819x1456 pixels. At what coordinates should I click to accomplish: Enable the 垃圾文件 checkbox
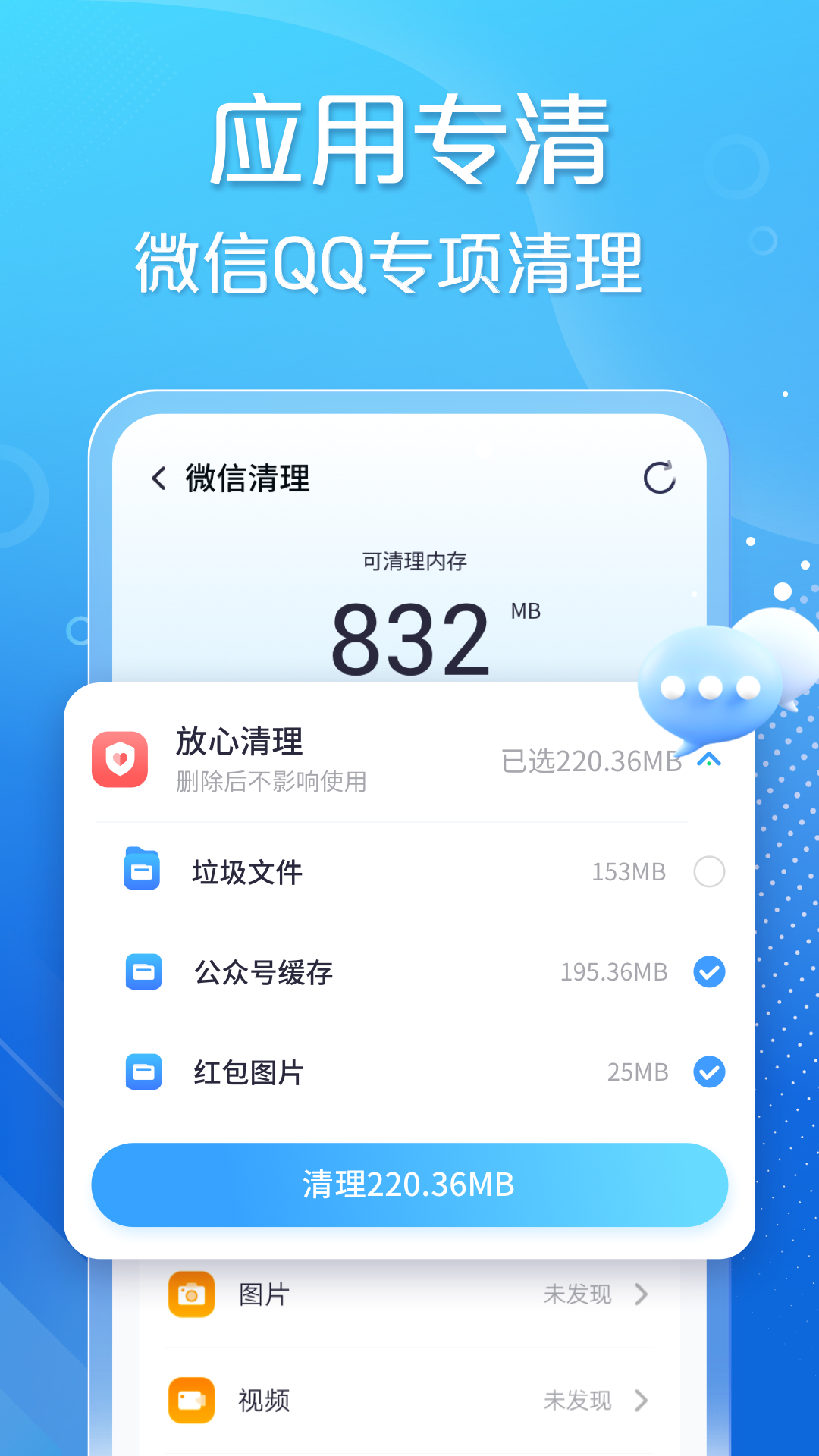[x=708, y=872]
